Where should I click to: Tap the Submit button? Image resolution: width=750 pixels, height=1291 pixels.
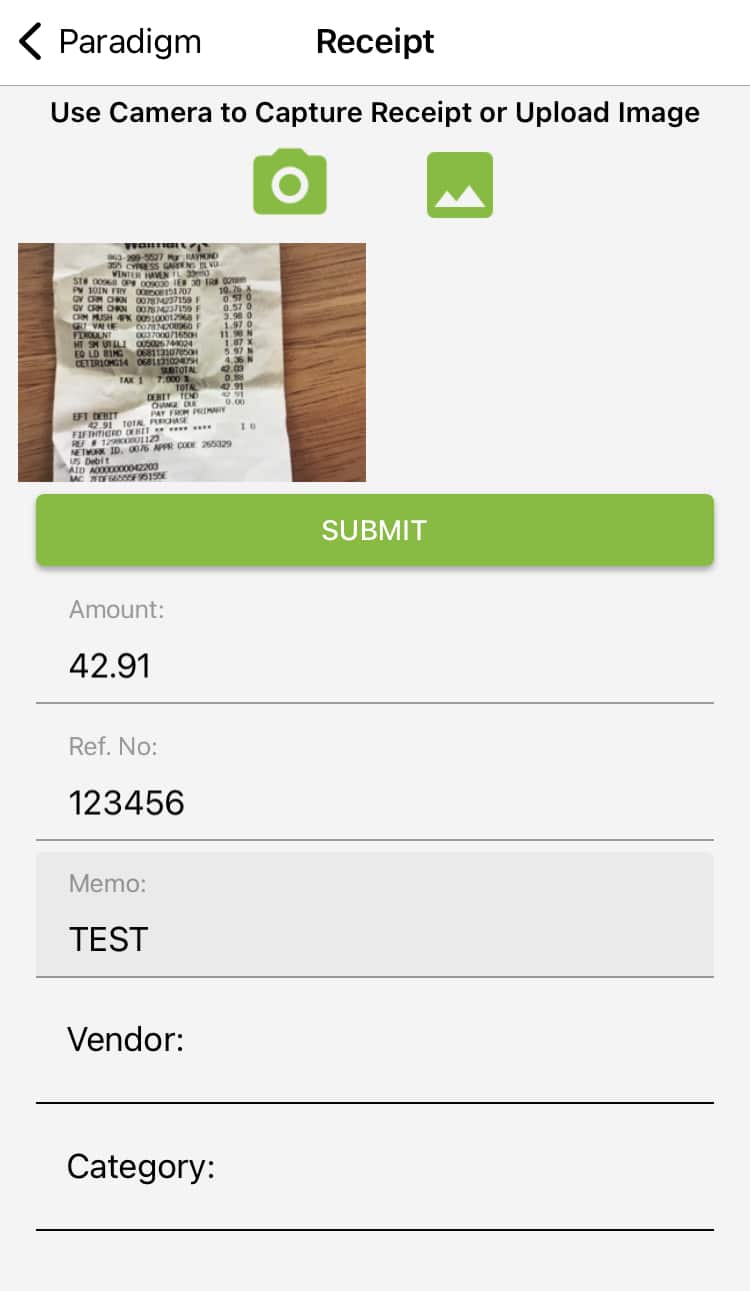tap(375, 530)
